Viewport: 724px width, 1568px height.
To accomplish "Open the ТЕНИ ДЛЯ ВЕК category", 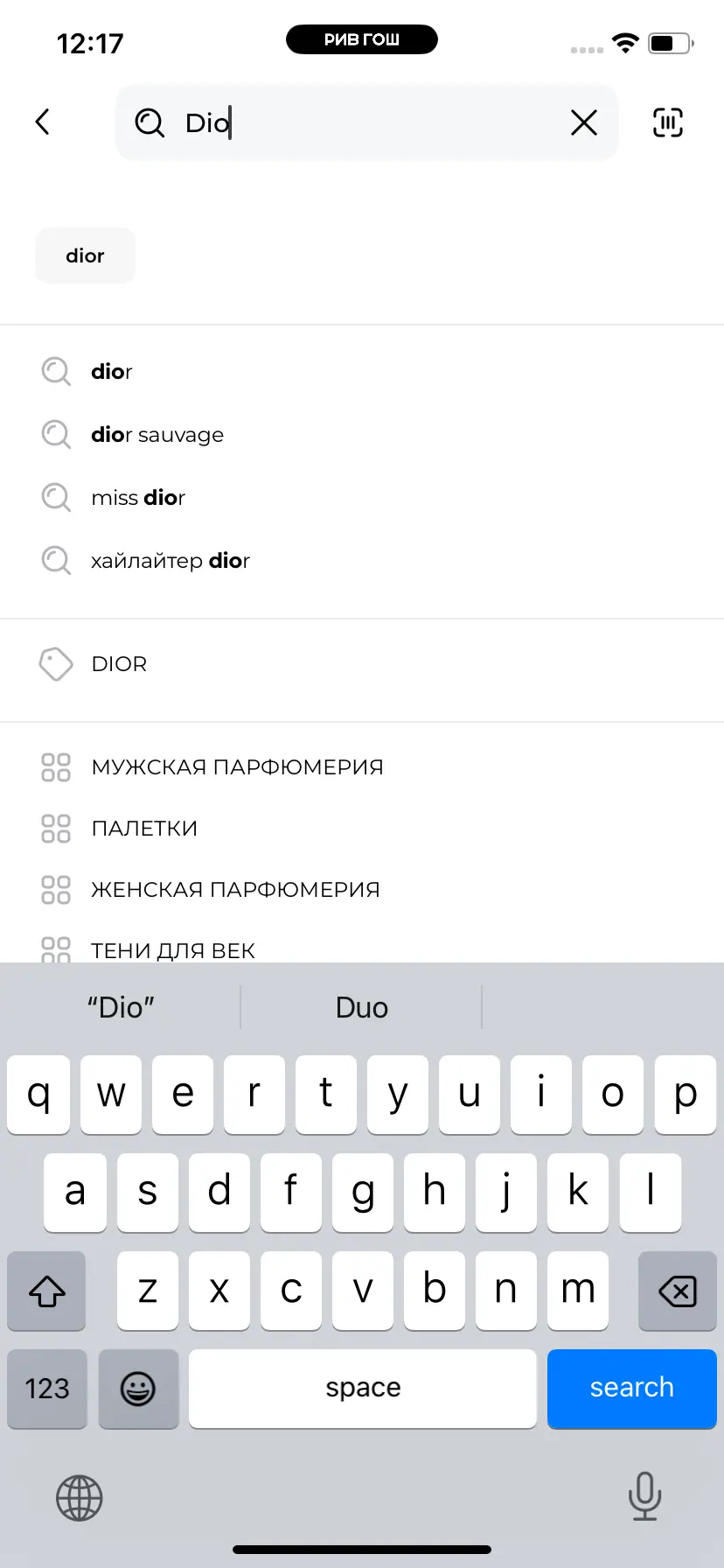I will coord(173,950).
